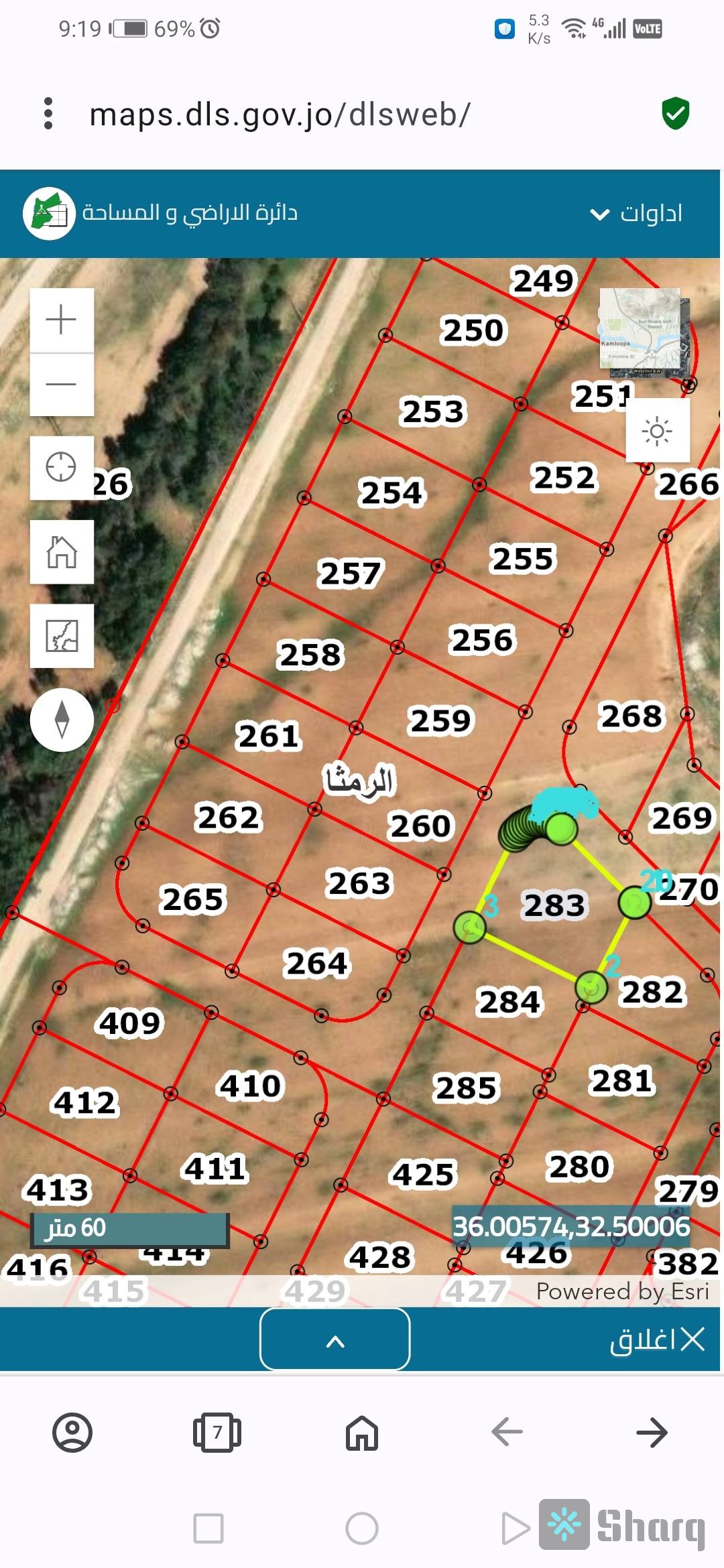The image size is (724, 1568).
Task: Tap the compass to reset orientation
Action: pyautogui.click(x=62, y=719)
